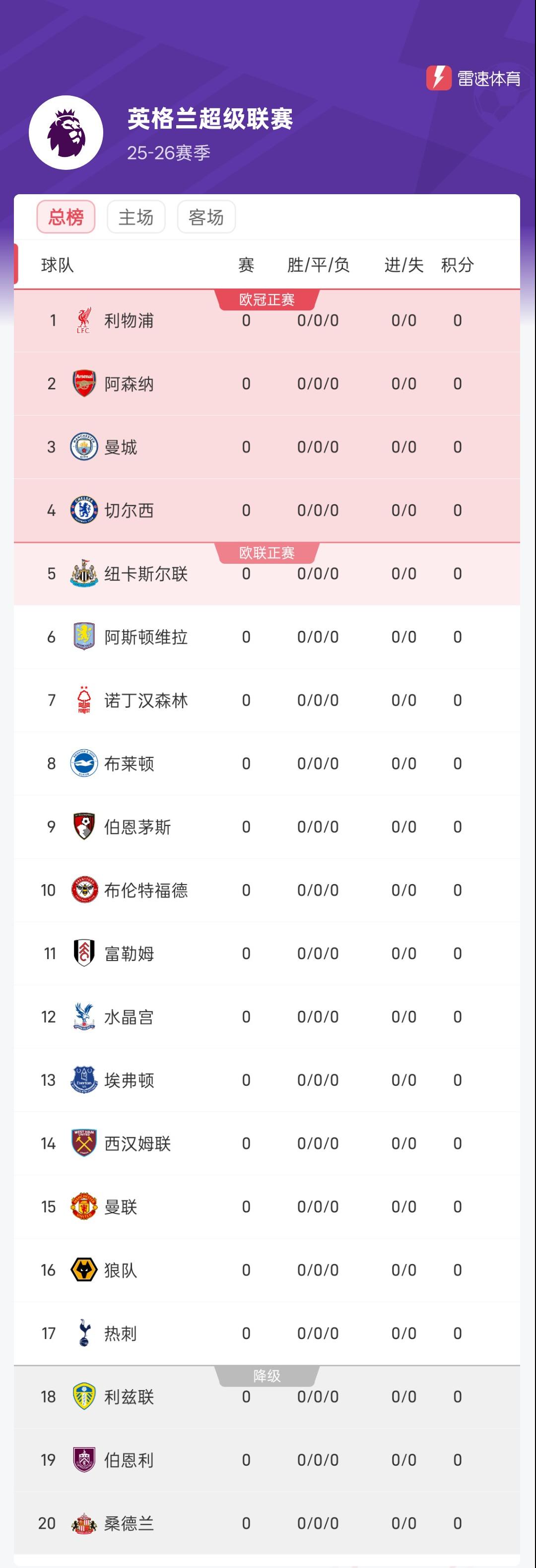Select the 总榜 tab

(67, 217)
